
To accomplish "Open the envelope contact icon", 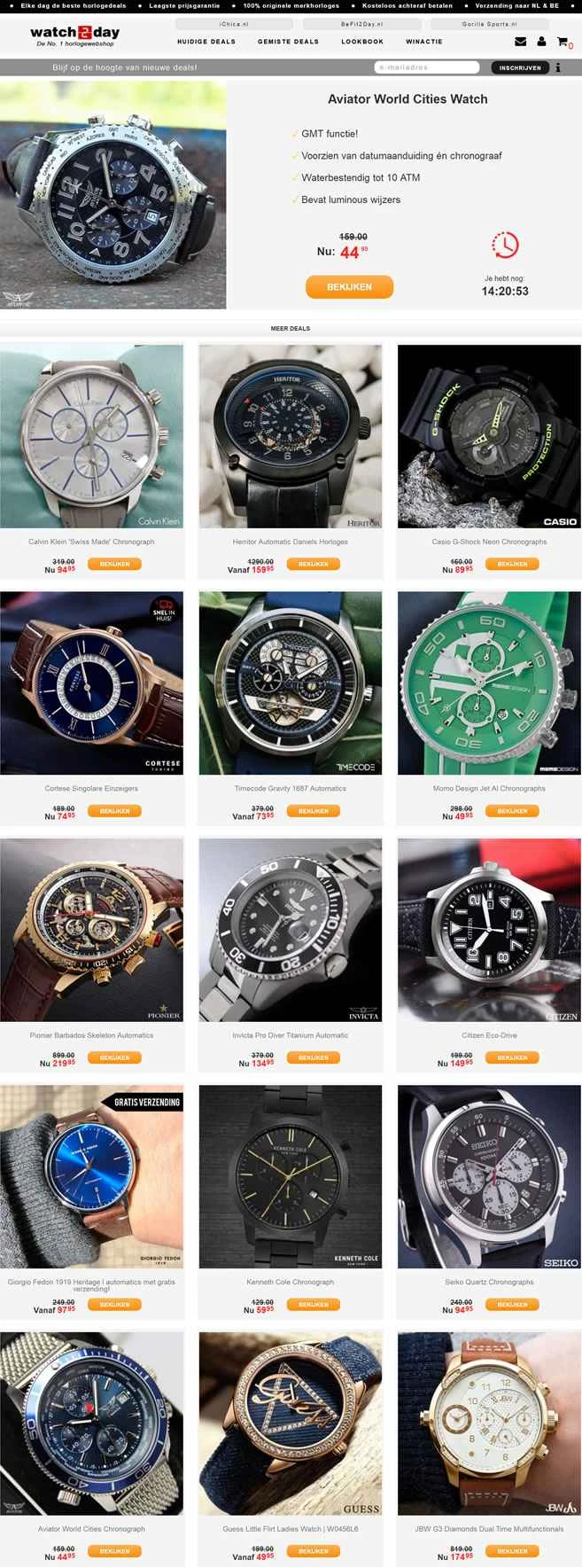I will point(520,42).
